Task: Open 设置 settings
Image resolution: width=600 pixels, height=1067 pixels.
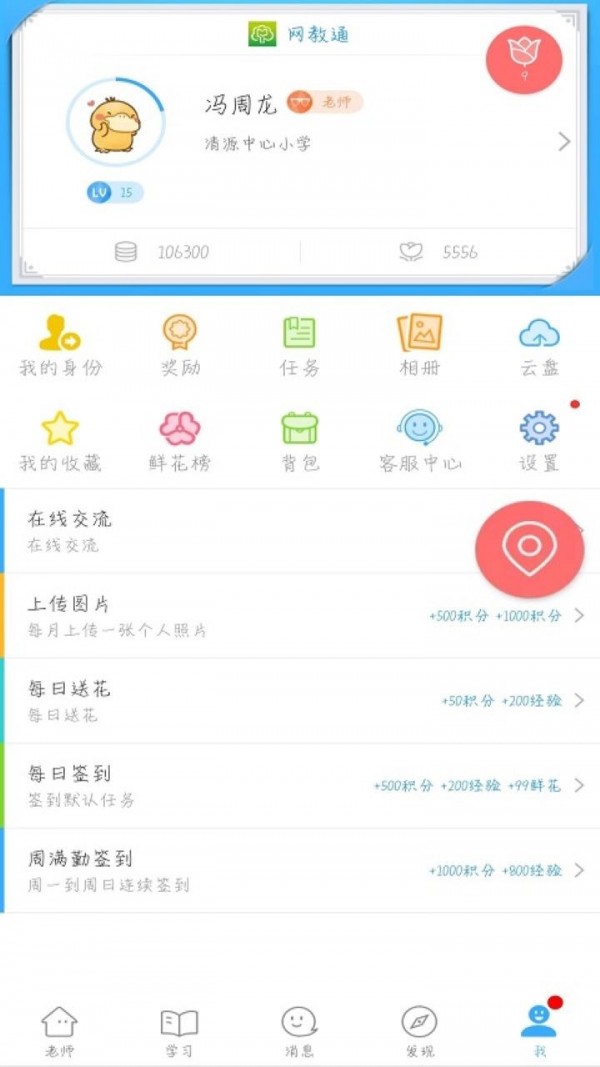Action: [x=539, y=441]
